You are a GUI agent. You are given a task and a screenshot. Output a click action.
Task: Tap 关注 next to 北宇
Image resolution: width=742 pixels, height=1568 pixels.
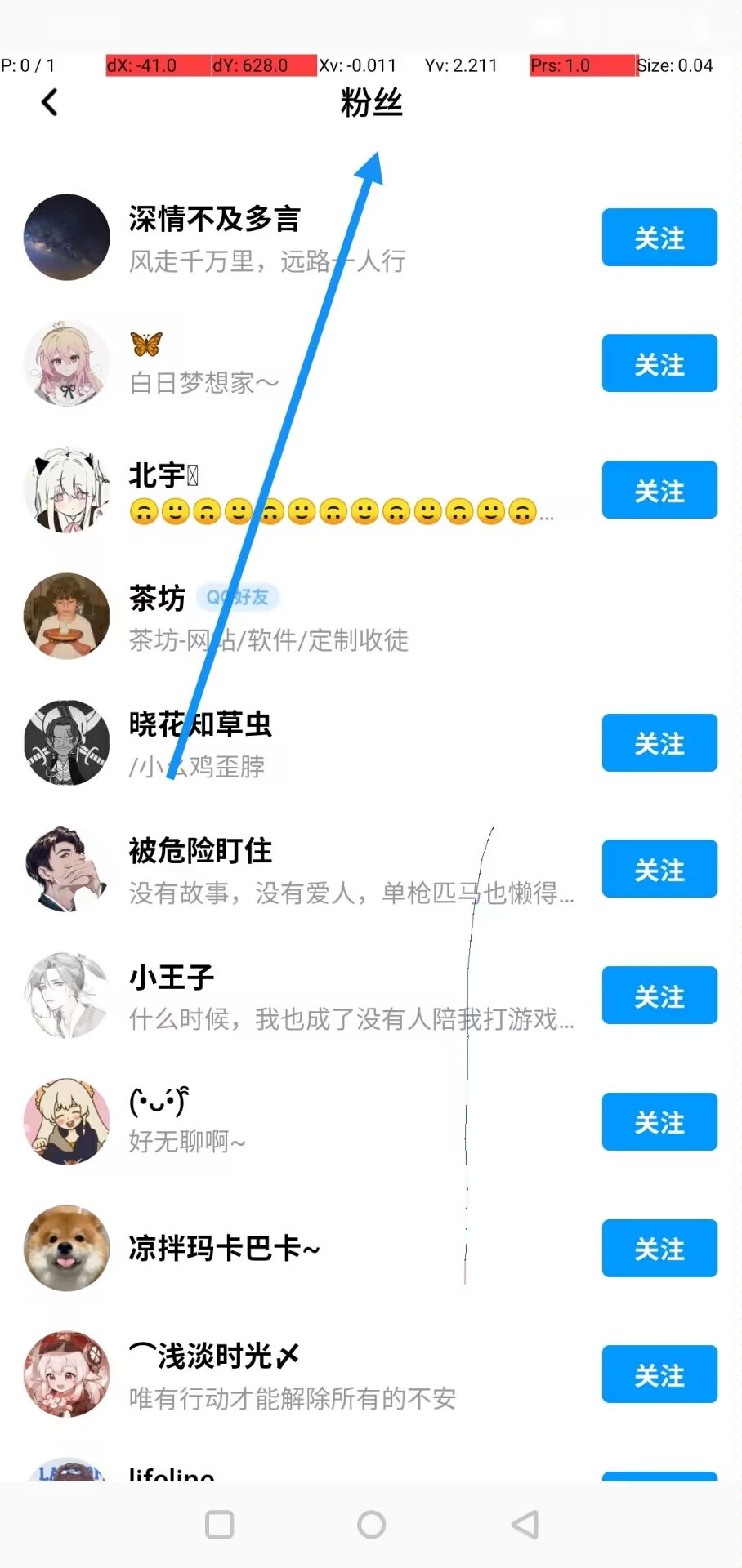(x=659, y=490)
